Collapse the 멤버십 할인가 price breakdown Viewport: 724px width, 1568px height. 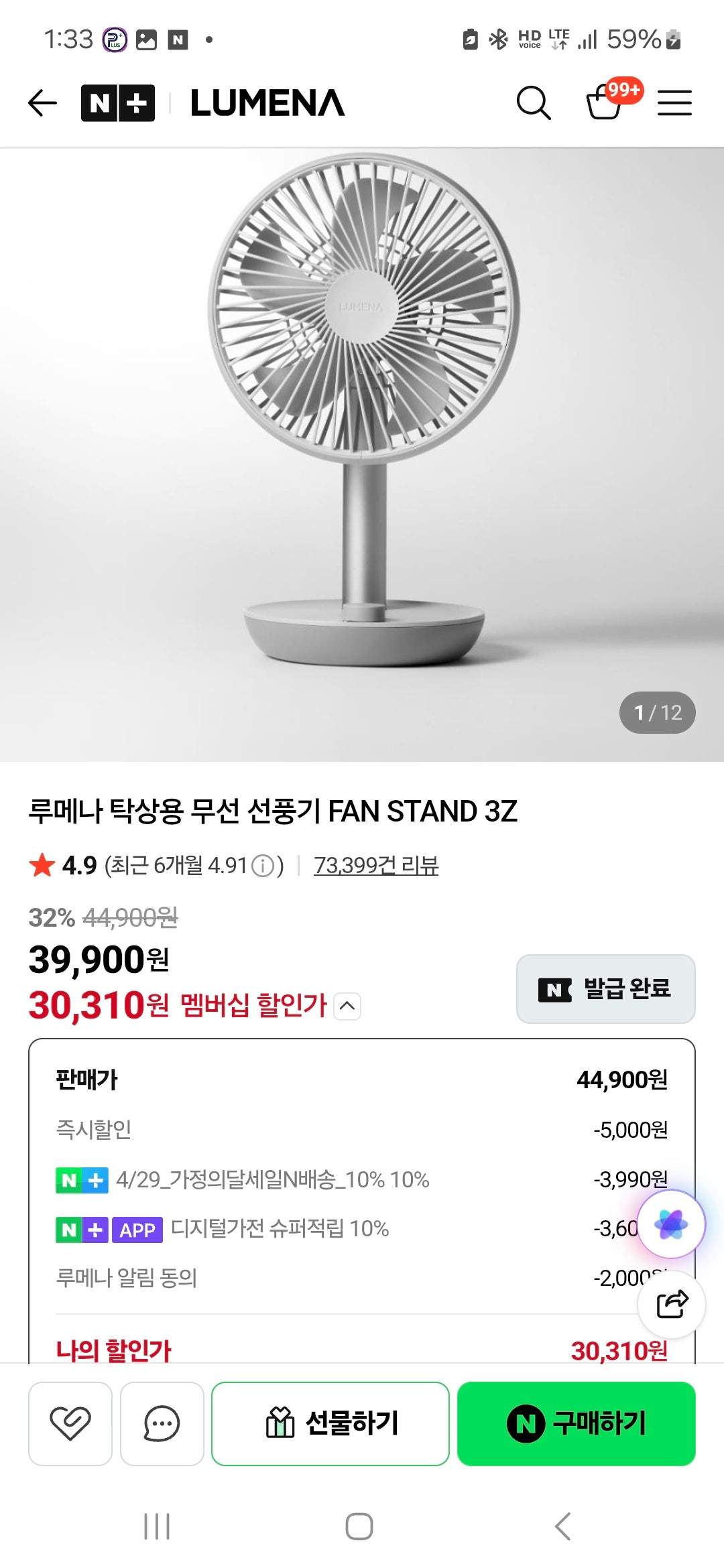pos(346,1004)
